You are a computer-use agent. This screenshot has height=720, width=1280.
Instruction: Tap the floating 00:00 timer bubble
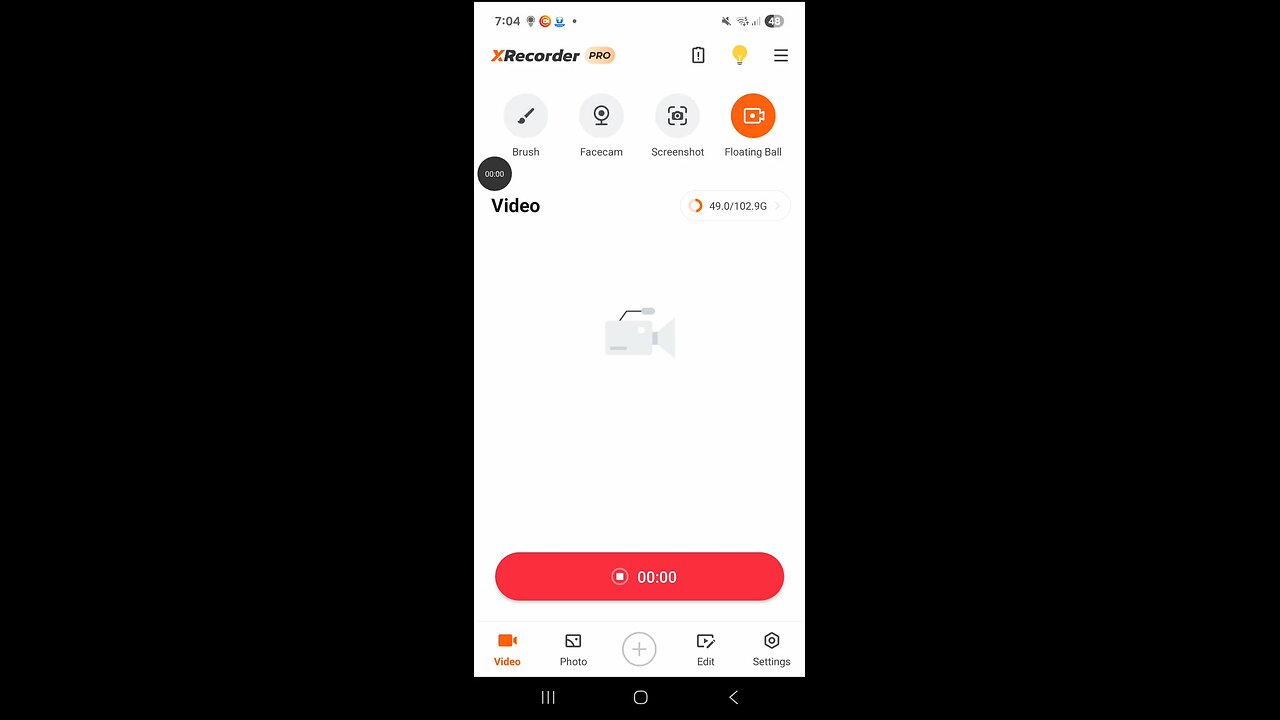pyautogui.click(x=494, y=174)
